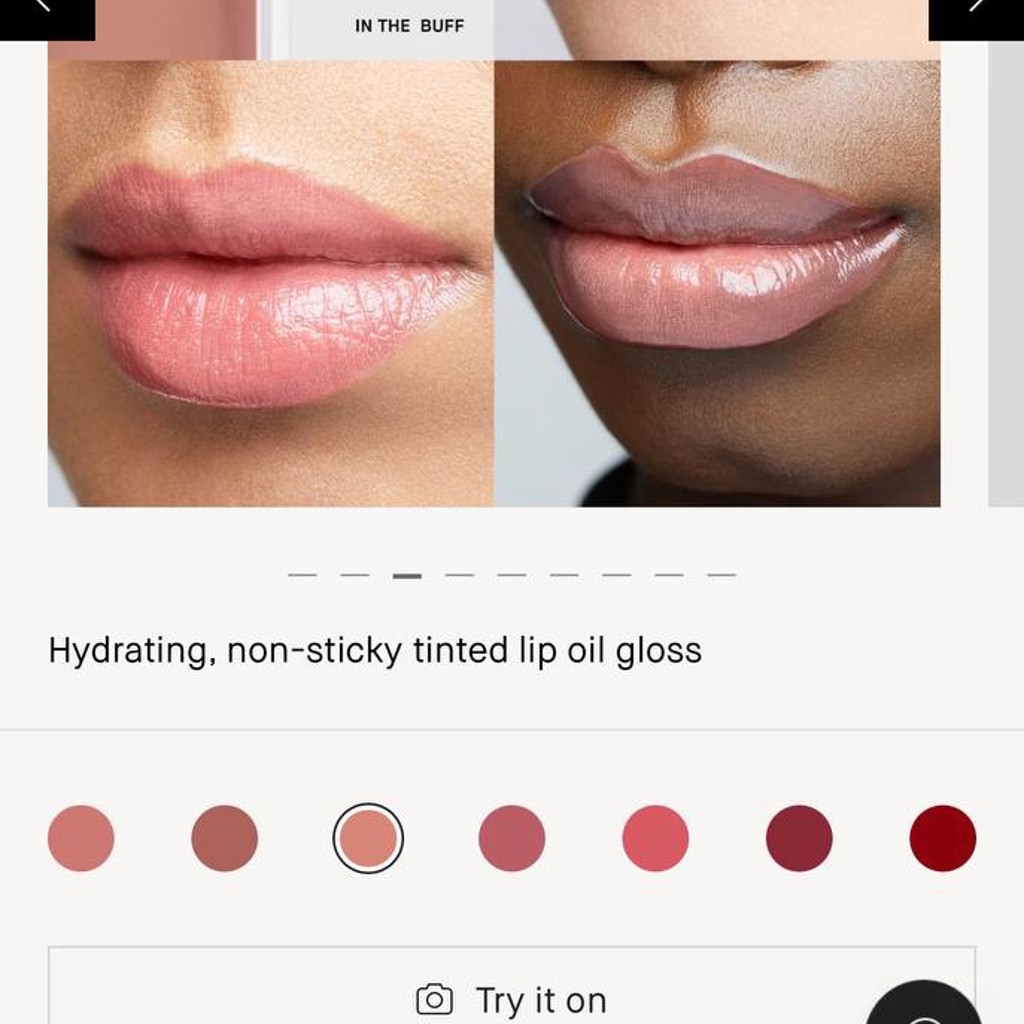Viewport: 1024px width, 1024px height.
Task: Select the second mauve-brown shade swatch
Action: [225, 839]
